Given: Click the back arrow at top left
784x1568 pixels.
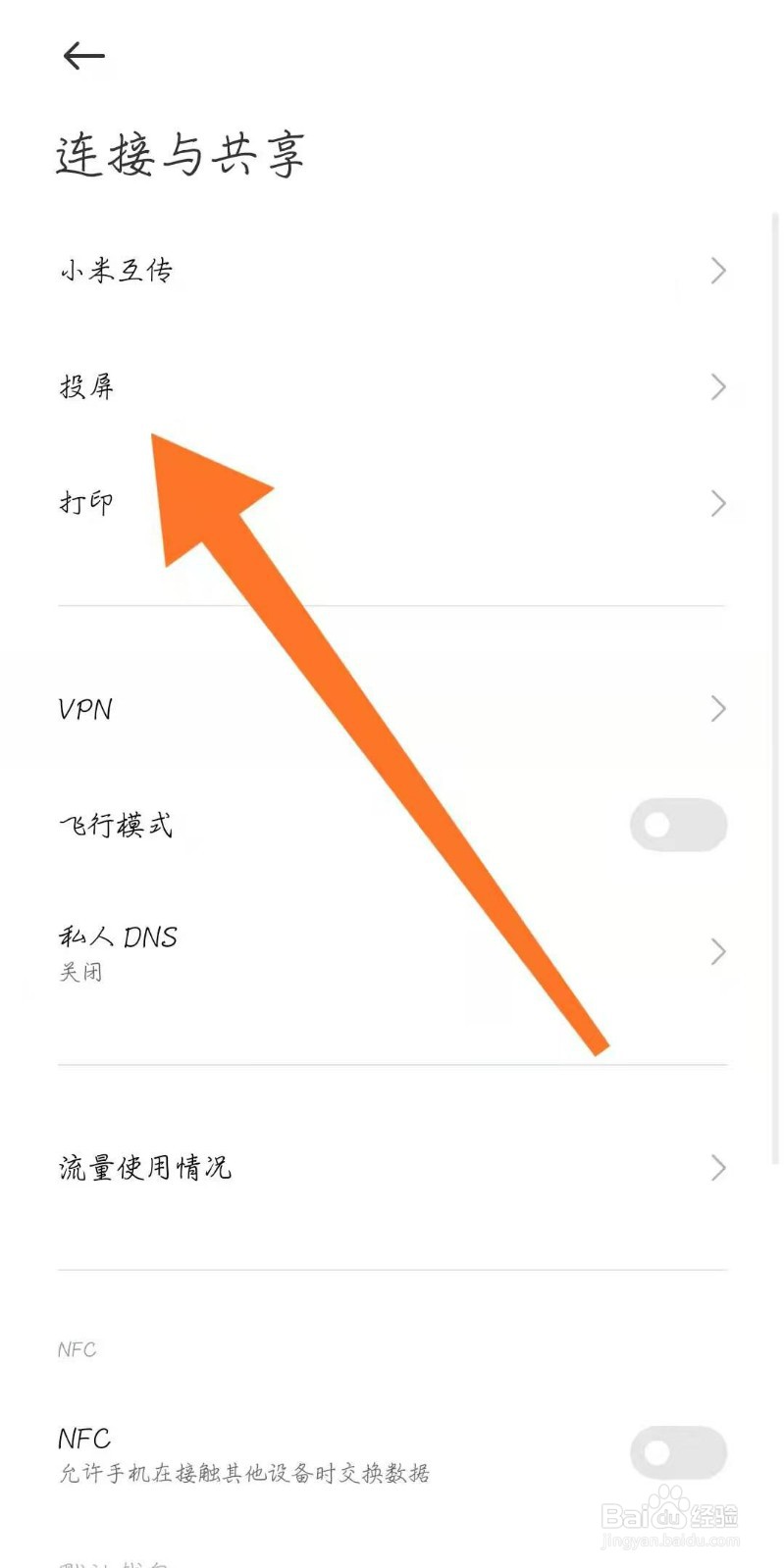Looking at the screenshot, I should tap(82, 56).
